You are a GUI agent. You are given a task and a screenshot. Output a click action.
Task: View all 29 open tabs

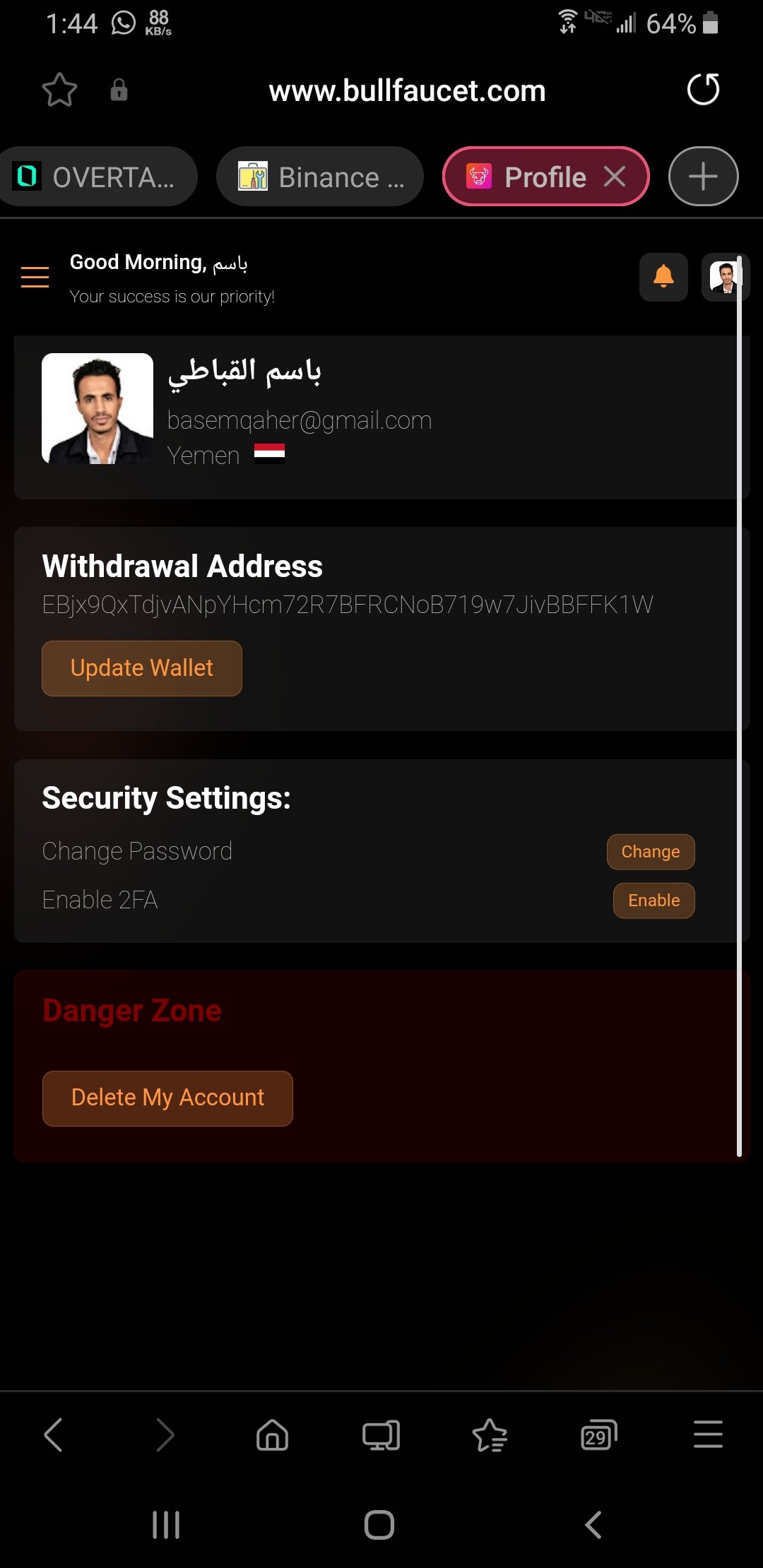[x=598, y=1435]
